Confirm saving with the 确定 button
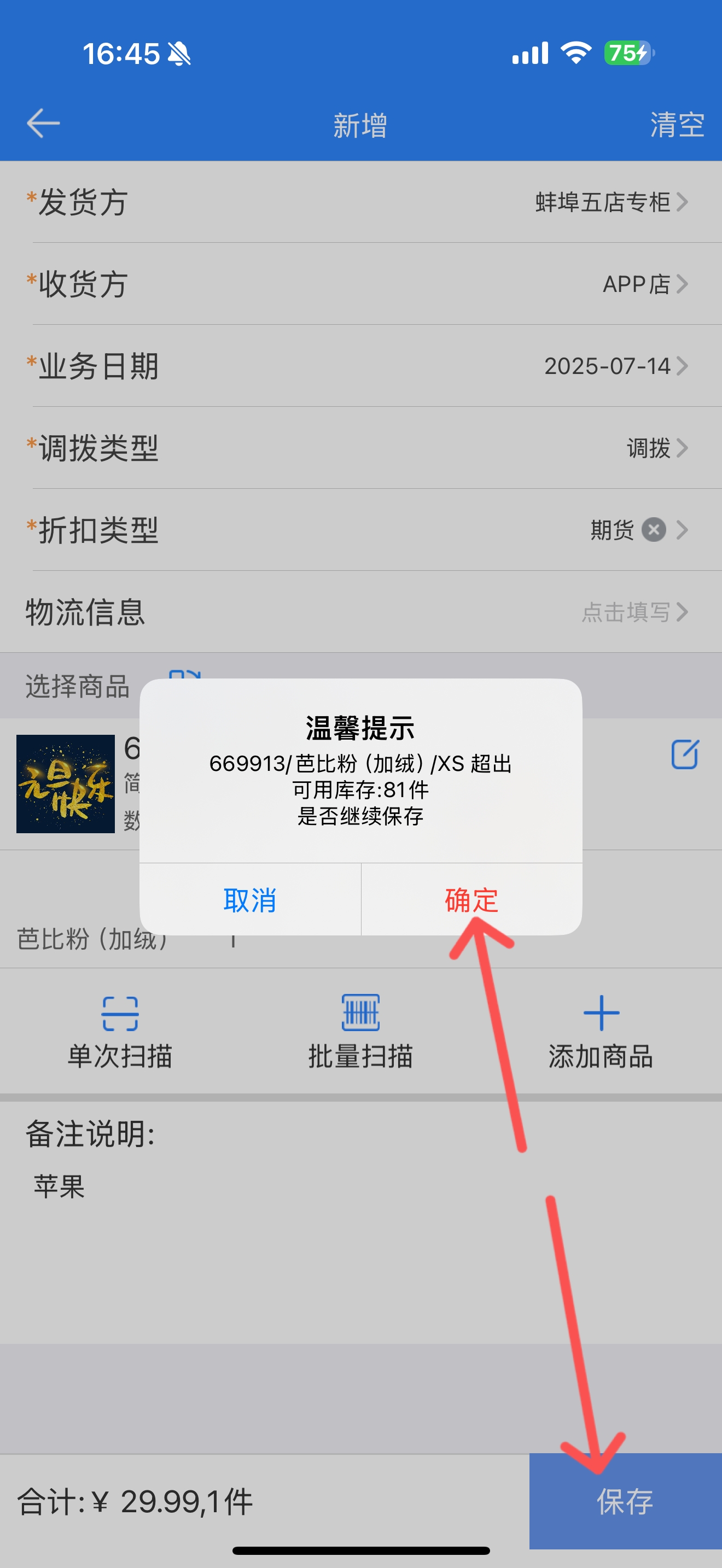Viewport: 722px width, 1568px height. pyautogui.click(x=472, y=899)
